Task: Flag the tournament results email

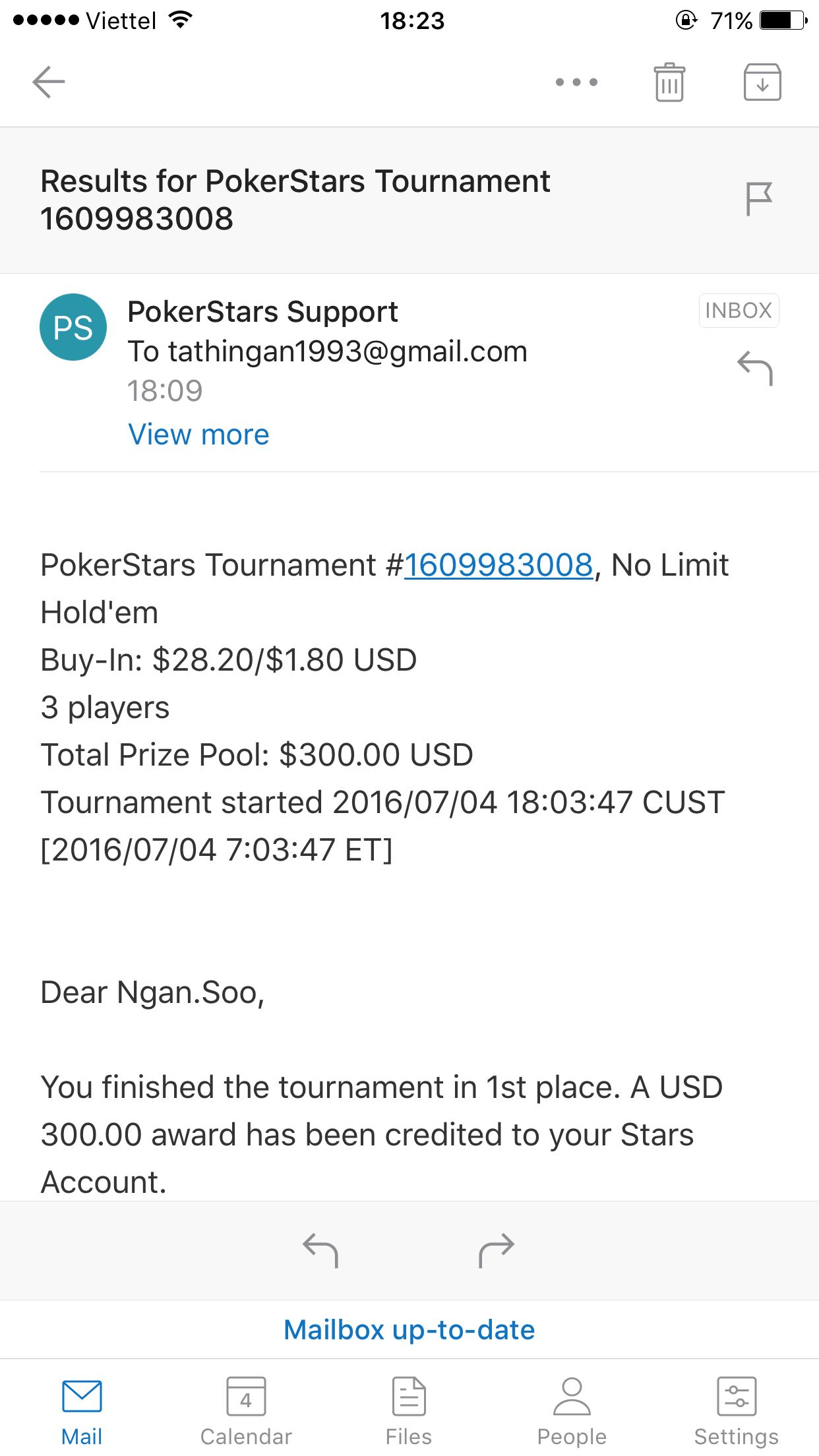Action: (x=758, y=198)
